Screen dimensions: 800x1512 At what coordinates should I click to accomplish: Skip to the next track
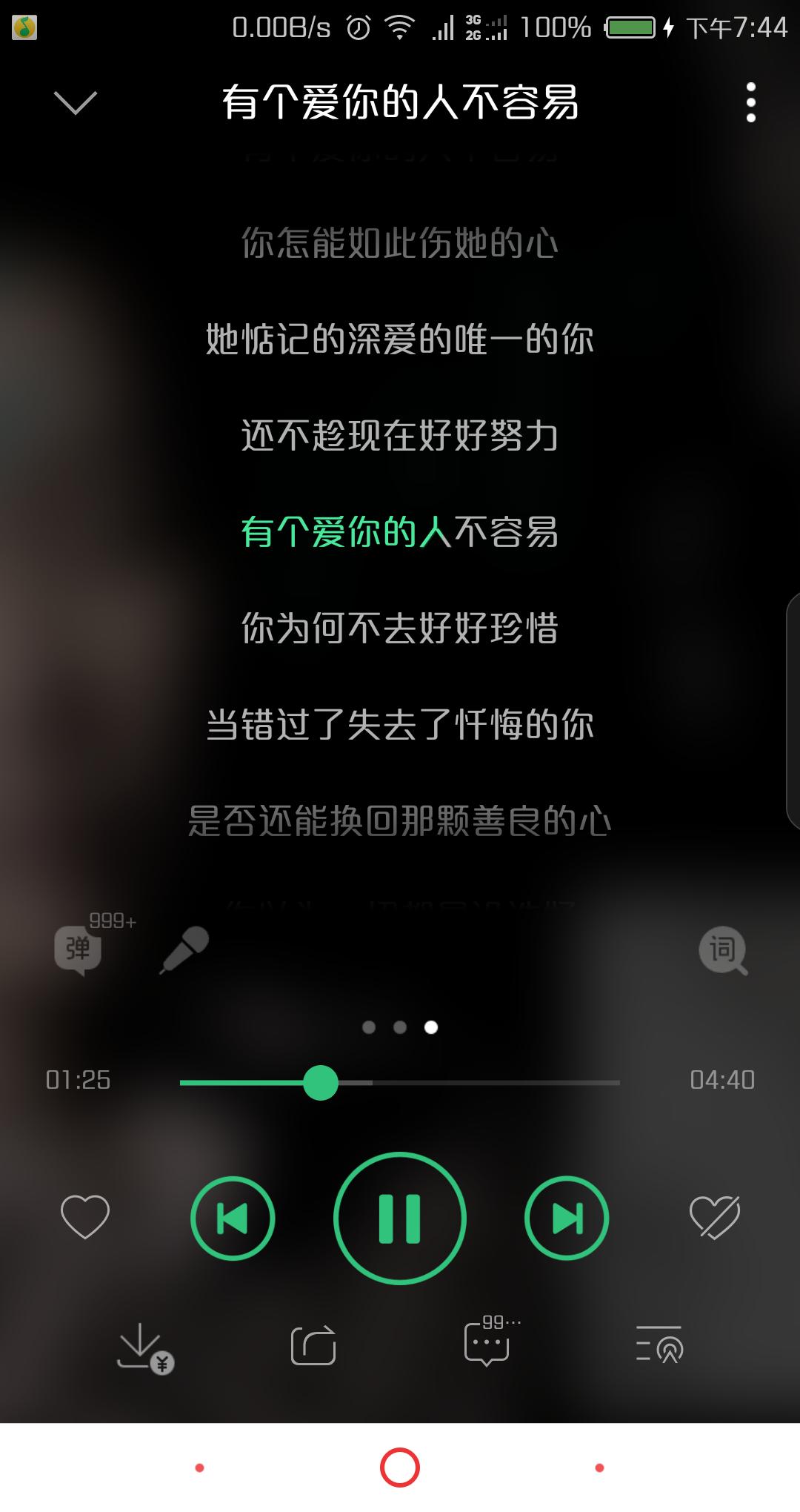567,1218
